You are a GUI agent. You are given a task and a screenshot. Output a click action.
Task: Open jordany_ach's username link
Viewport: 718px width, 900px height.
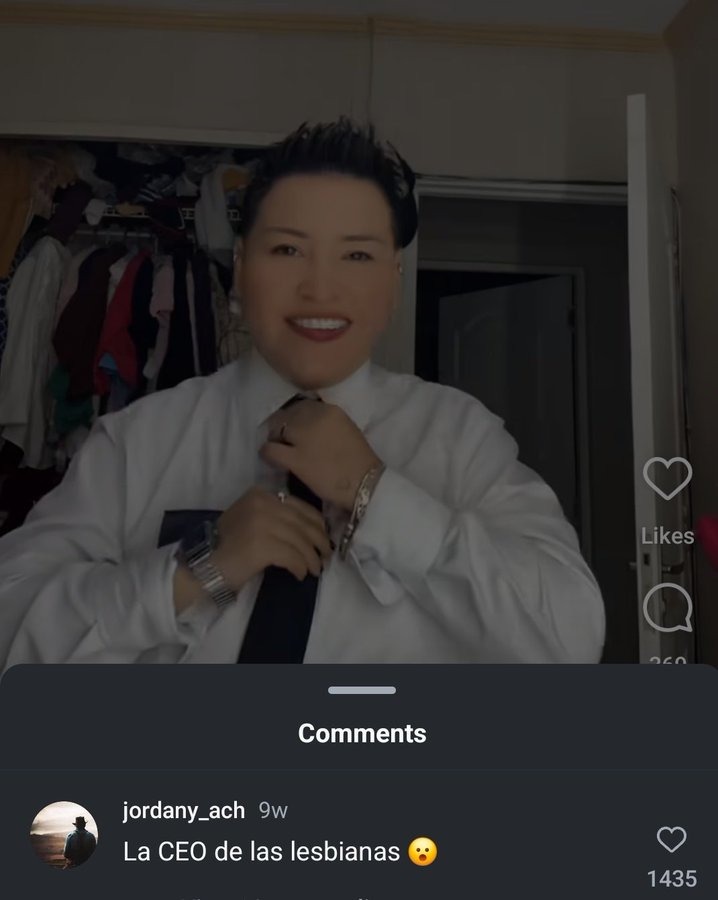coord(183,811)
